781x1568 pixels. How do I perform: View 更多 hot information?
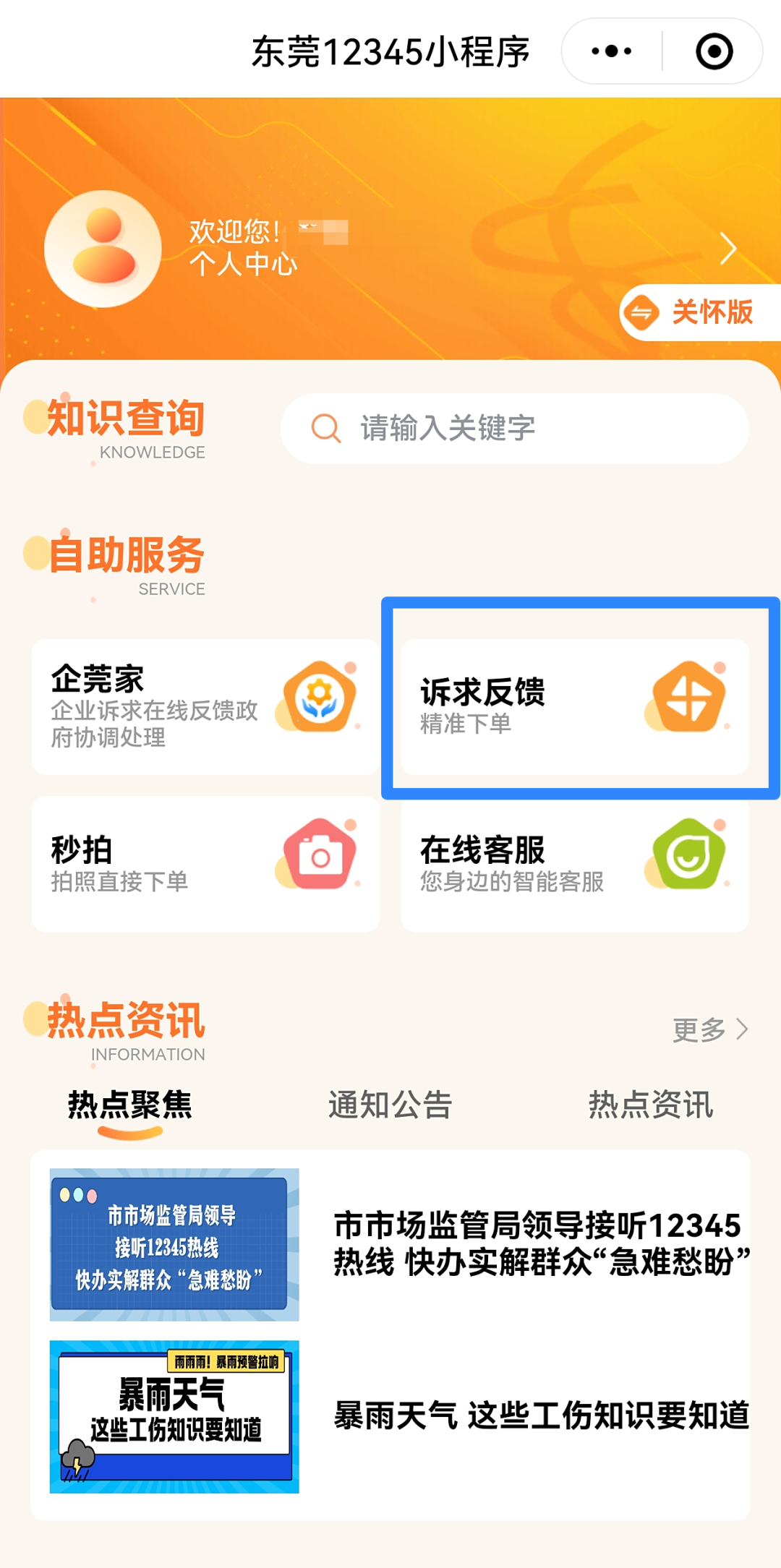click(x=709, y=1029)
